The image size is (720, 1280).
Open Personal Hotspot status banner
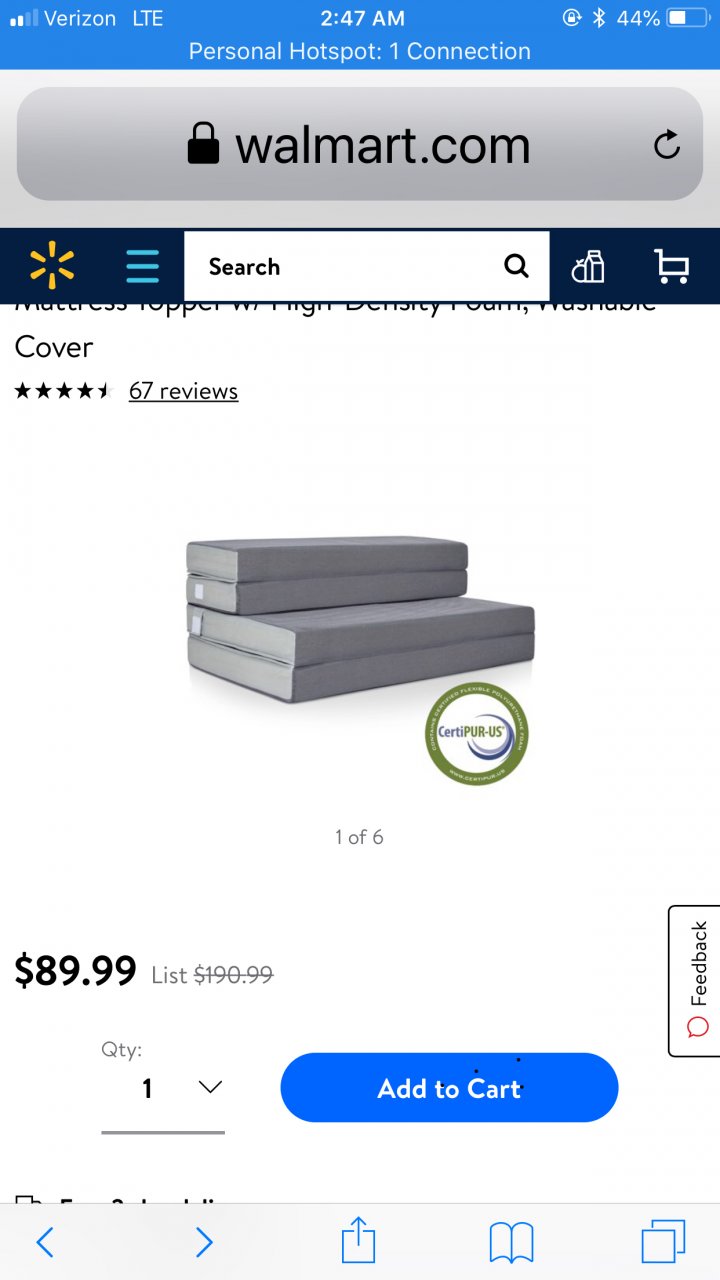[x=360, y=50]
